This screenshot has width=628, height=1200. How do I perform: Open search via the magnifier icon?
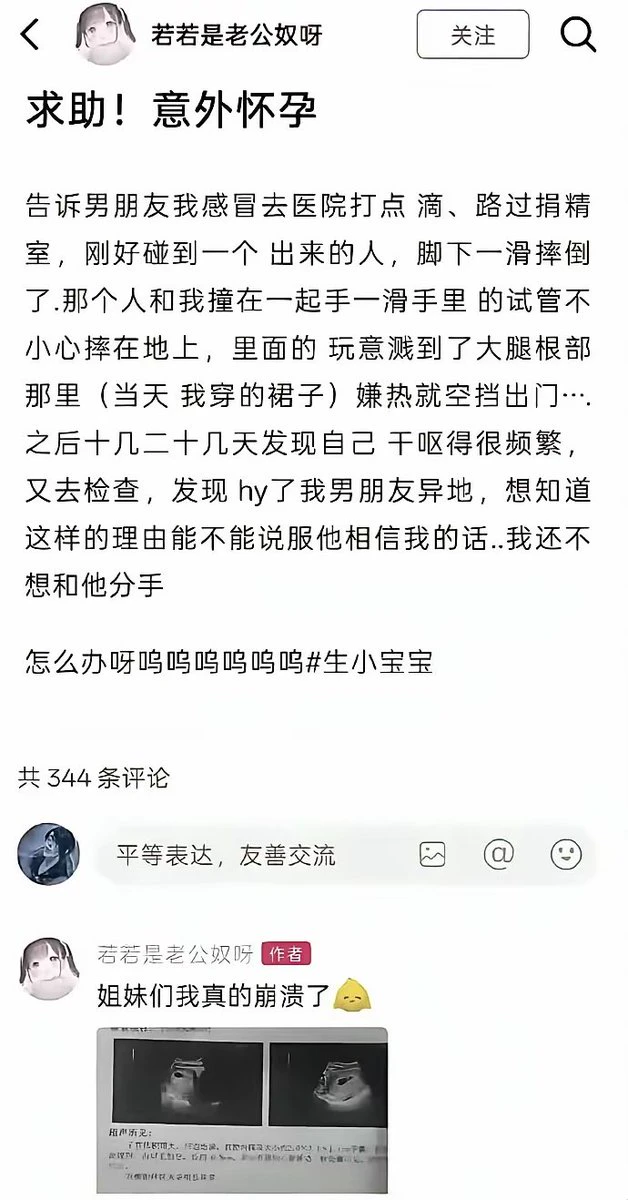pyautogui.click(x=578, y=35)
